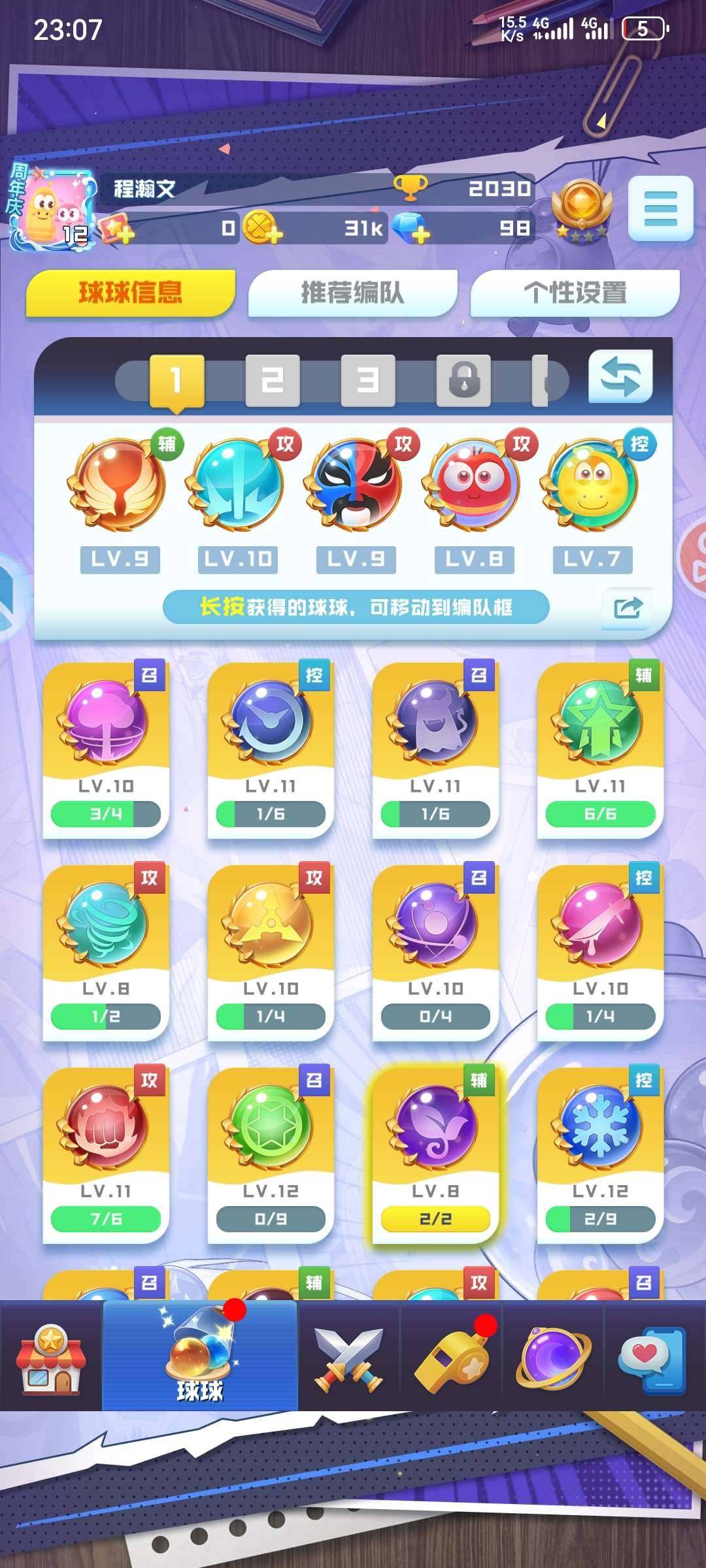The image size is (706, 1568).
Task: Open the hamburger menu button
Action: tap(660, 208)
